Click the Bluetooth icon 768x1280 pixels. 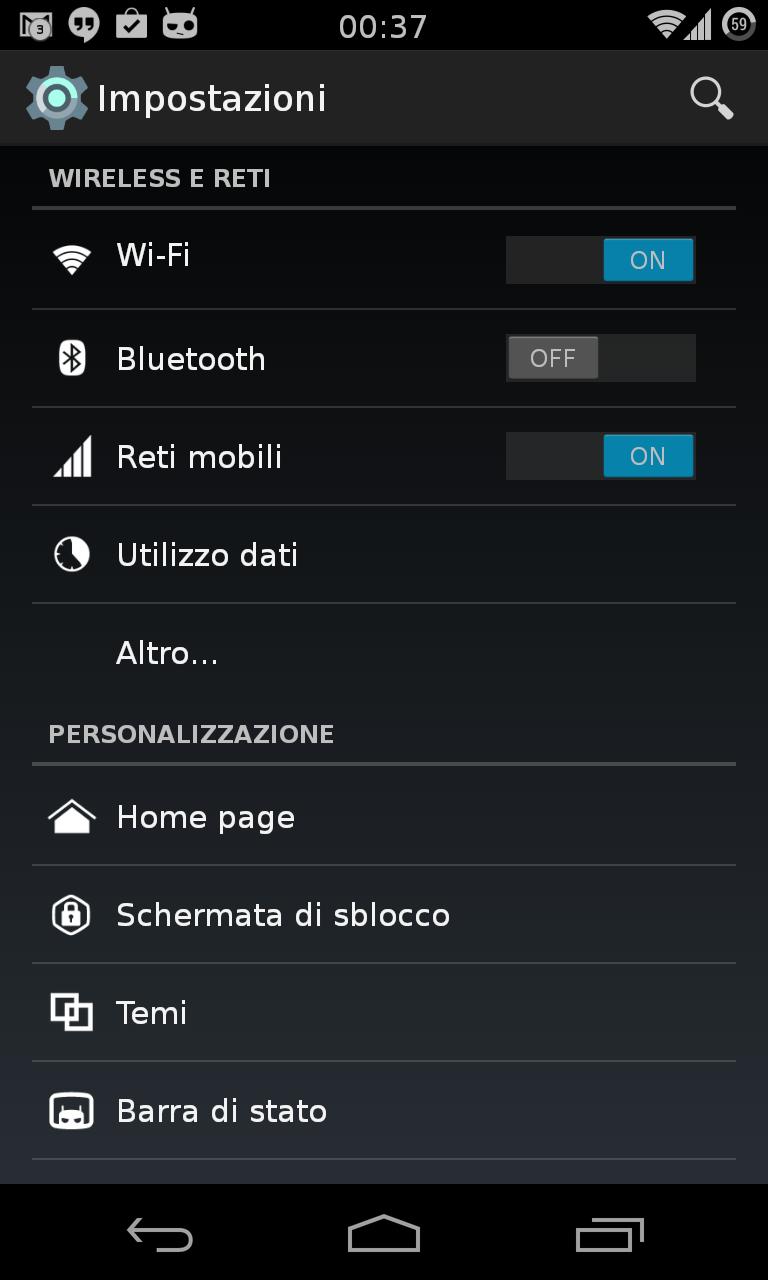(x=71, y=357)
